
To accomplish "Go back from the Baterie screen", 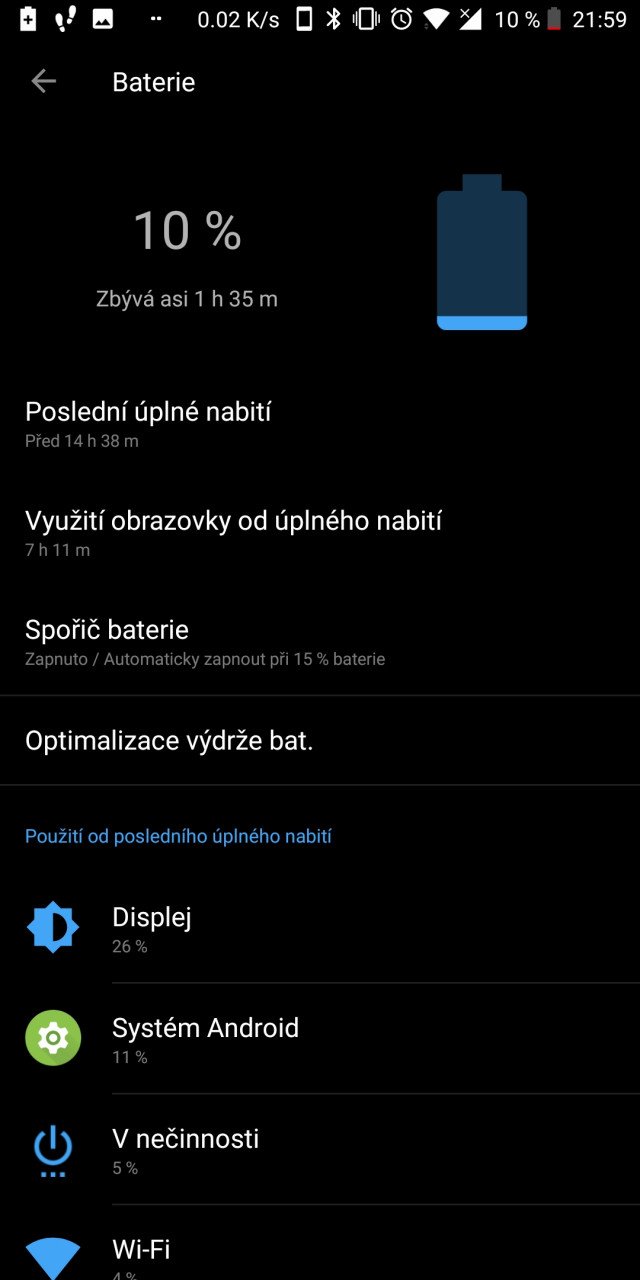I will [x=43, y=82].
